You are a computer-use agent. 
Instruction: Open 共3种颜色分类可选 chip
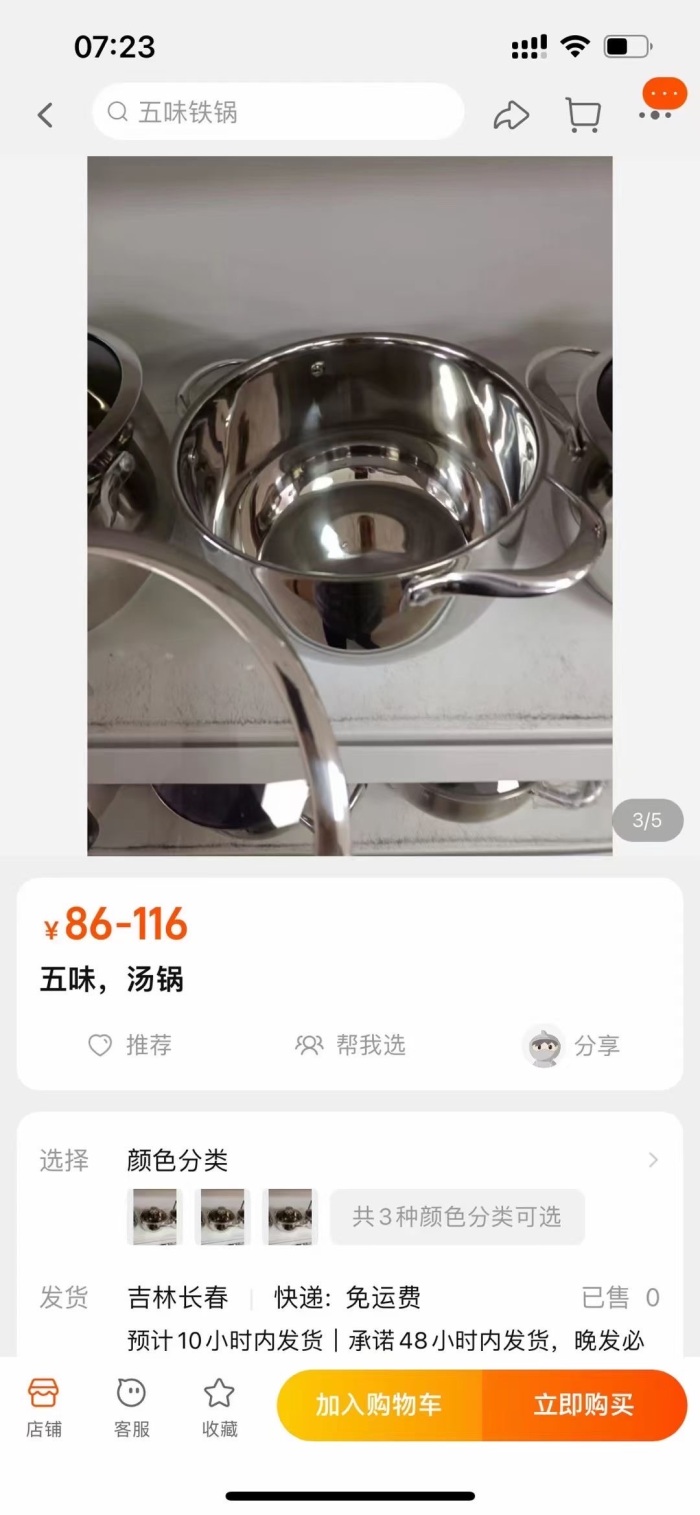(457, 1217)
